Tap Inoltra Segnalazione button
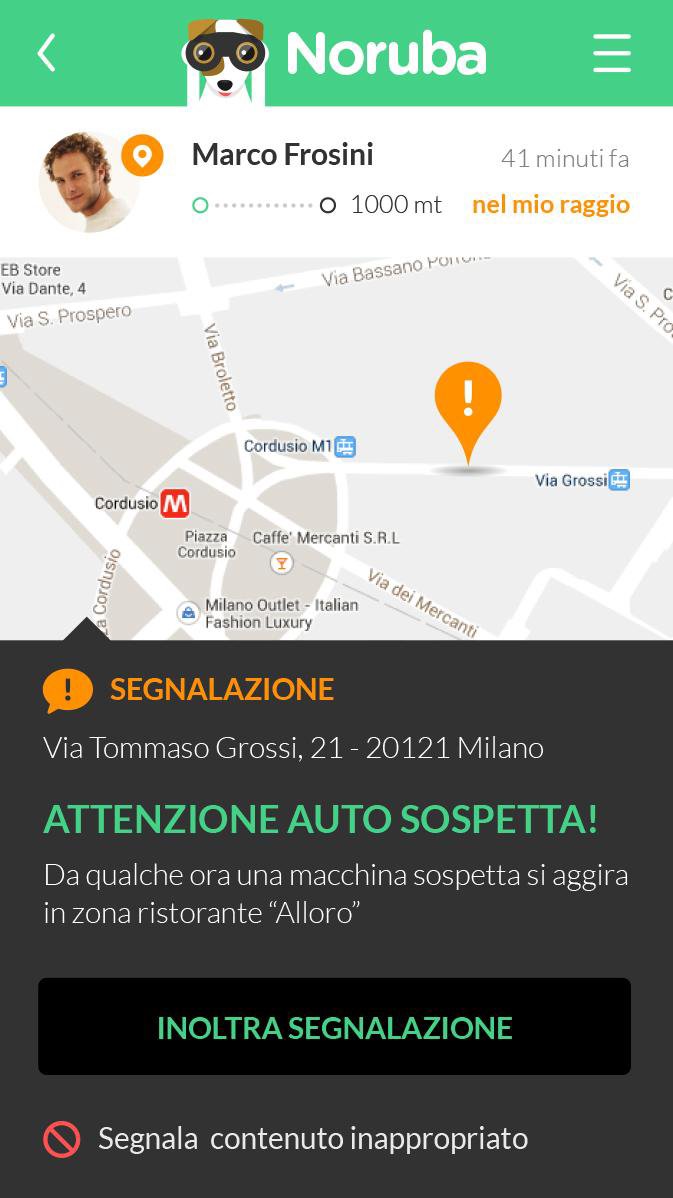Image resolution: width=673 pixels, height=1198 pixels. pyautogui.click(x=335, y=1026)
